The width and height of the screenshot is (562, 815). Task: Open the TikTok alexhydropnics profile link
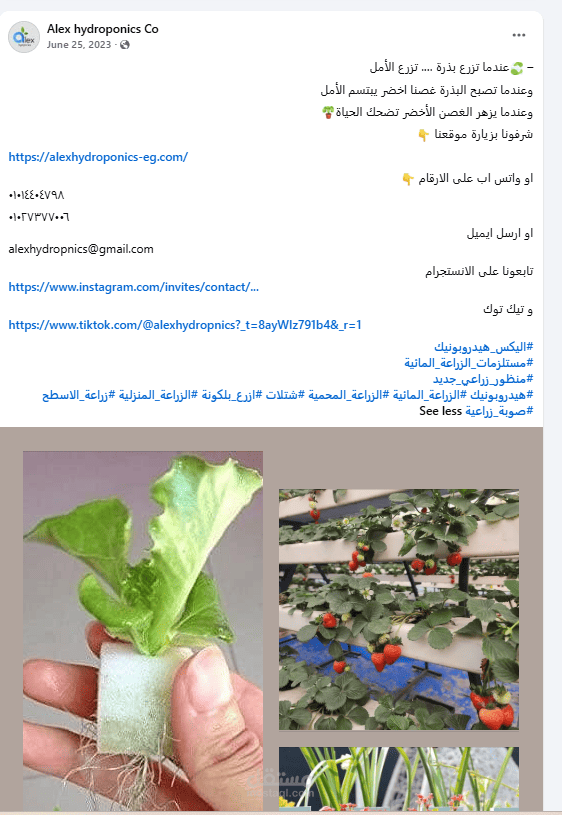pos(185,325)
